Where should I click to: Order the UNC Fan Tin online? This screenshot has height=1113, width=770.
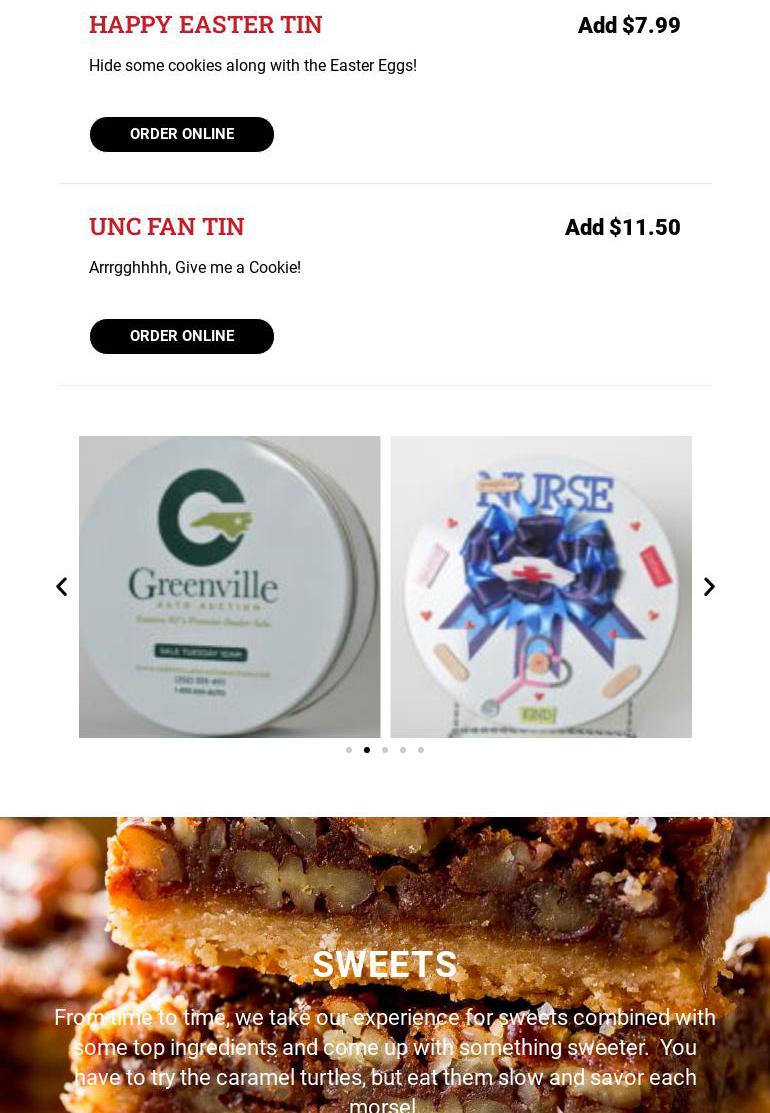point(181,336)
